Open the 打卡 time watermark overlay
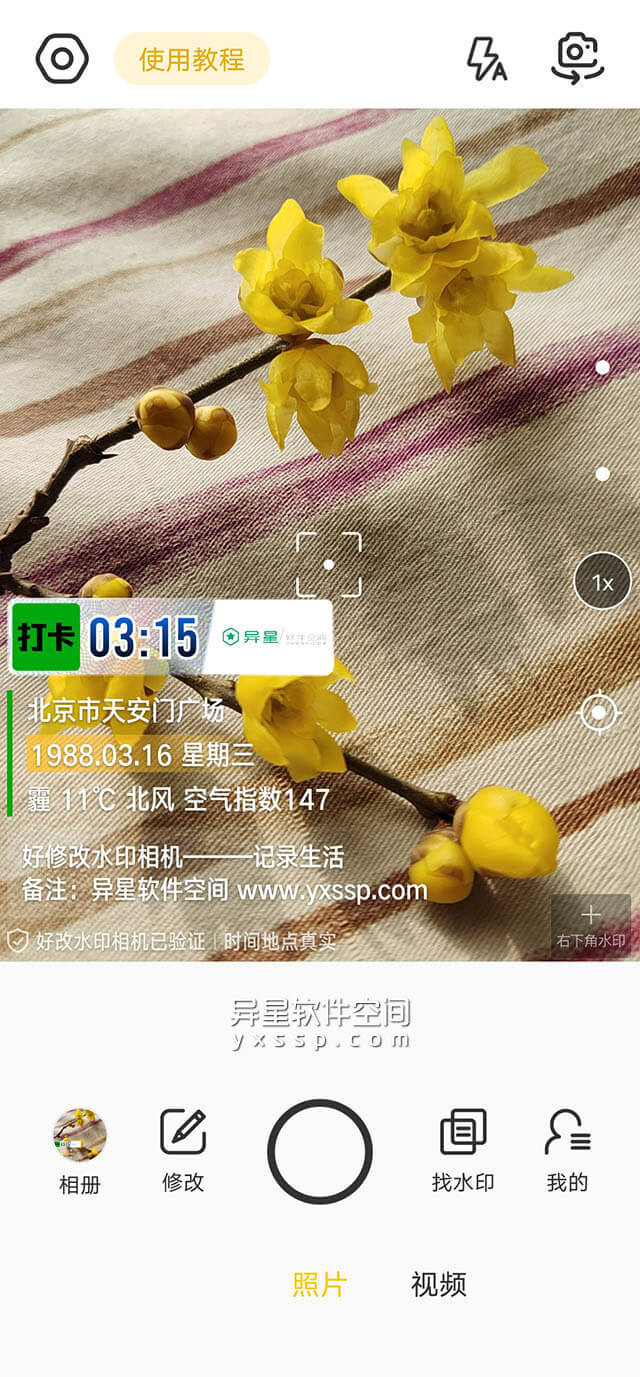The height and width of the screenshot is (1377, 640). click(x=171, y=637)
